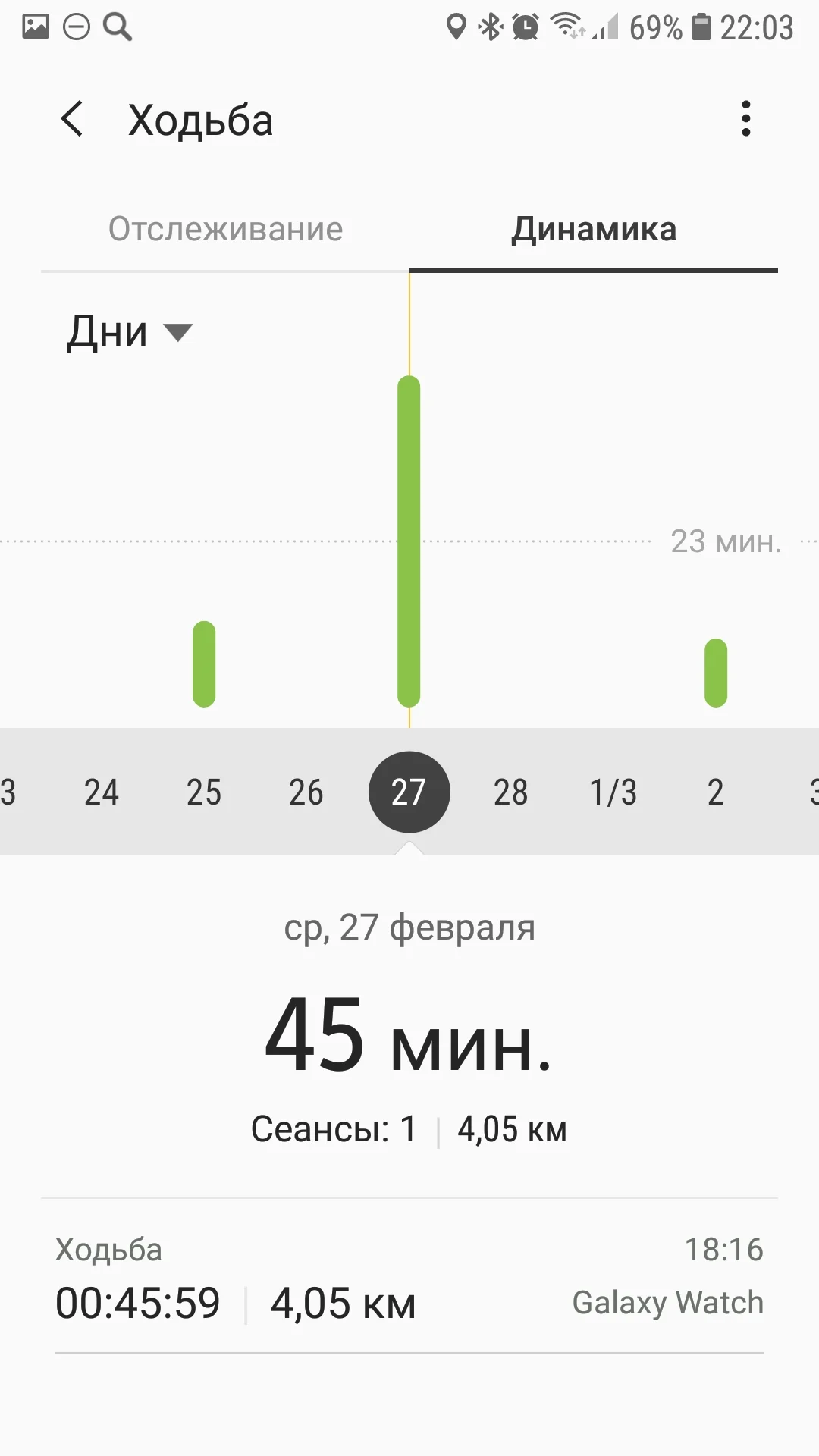Switch to the Отслеживание tab

coord(225,229)
